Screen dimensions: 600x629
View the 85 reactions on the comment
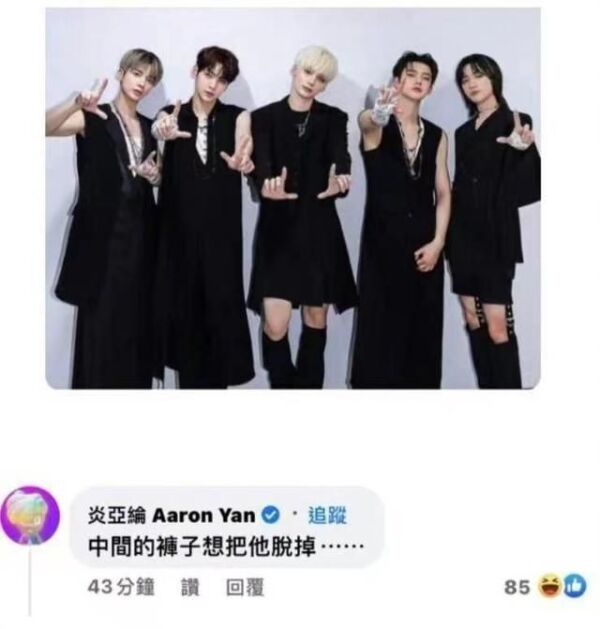click(545, 586)
